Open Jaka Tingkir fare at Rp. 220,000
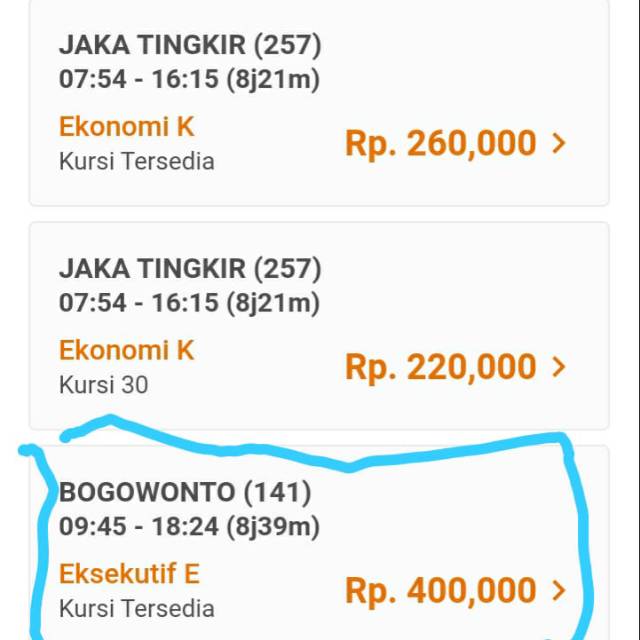Viewport: 640px width, 640px height. tap(318, 326)
